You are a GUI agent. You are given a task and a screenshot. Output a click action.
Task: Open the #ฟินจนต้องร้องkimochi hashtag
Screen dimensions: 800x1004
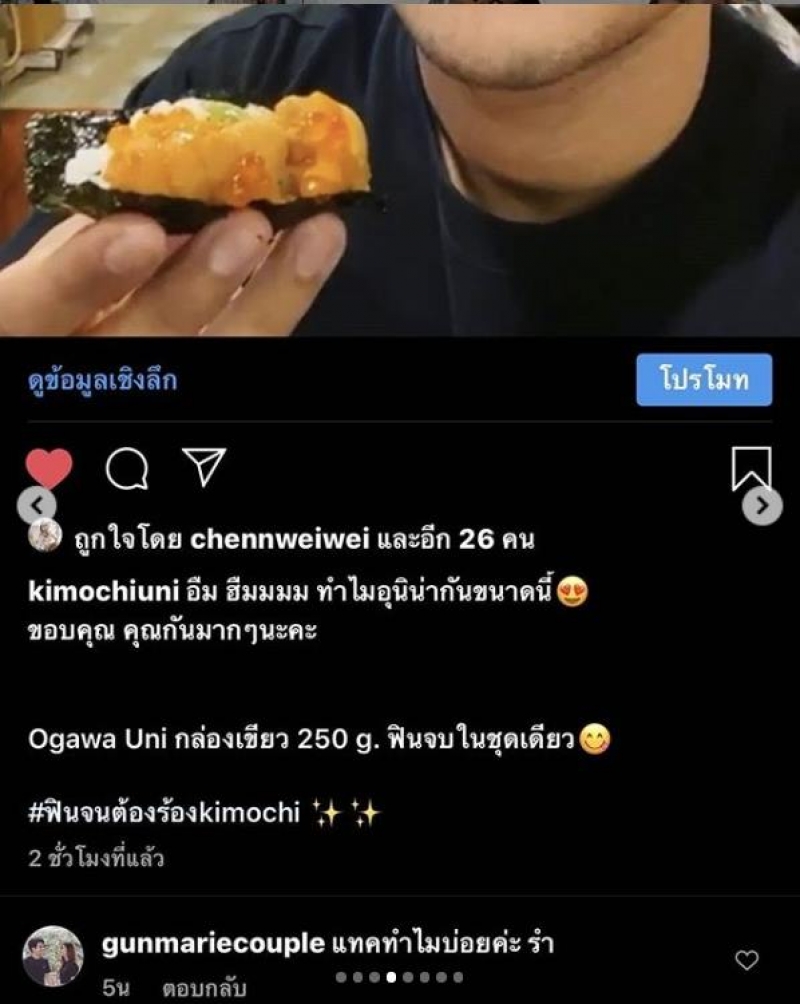pos(164,813)
